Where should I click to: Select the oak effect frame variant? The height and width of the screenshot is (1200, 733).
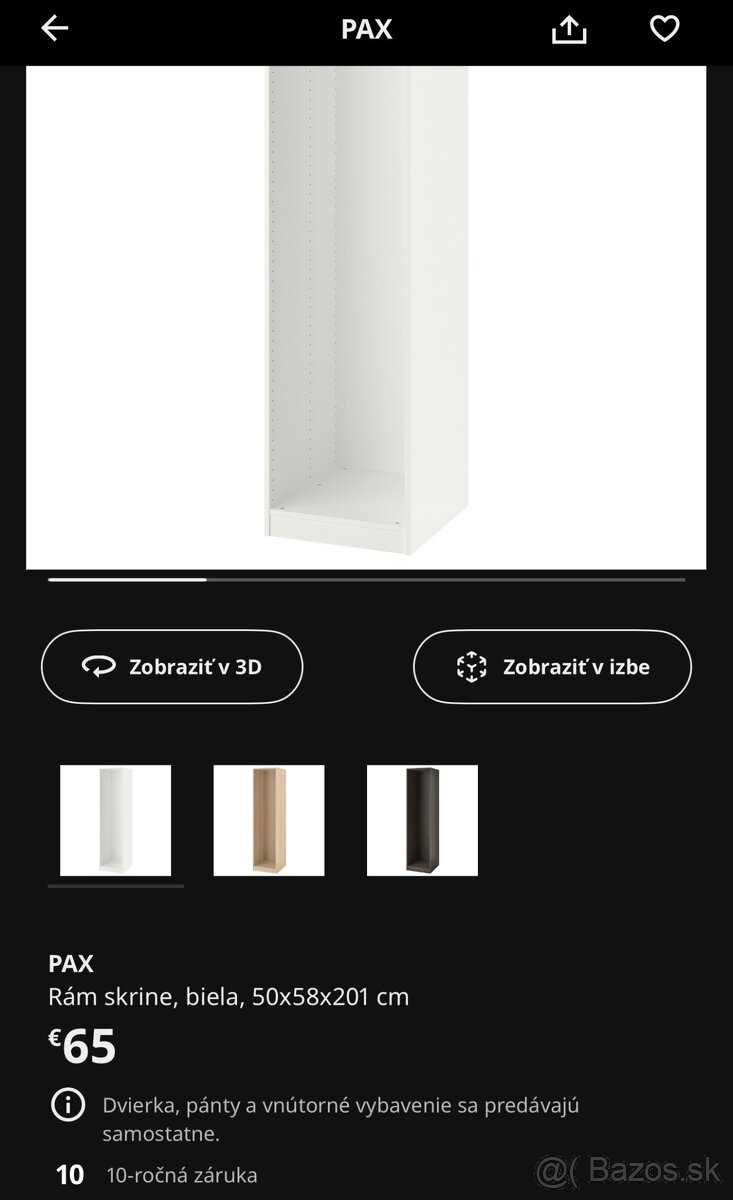pyautogui.click(x=268, y=820)
